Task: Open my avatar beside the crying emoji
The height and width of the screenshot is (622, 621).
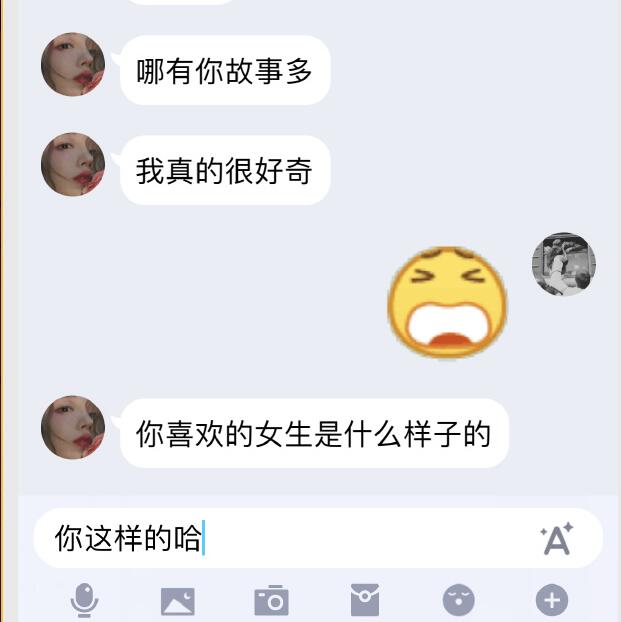Action: click(x=563, y=265)
